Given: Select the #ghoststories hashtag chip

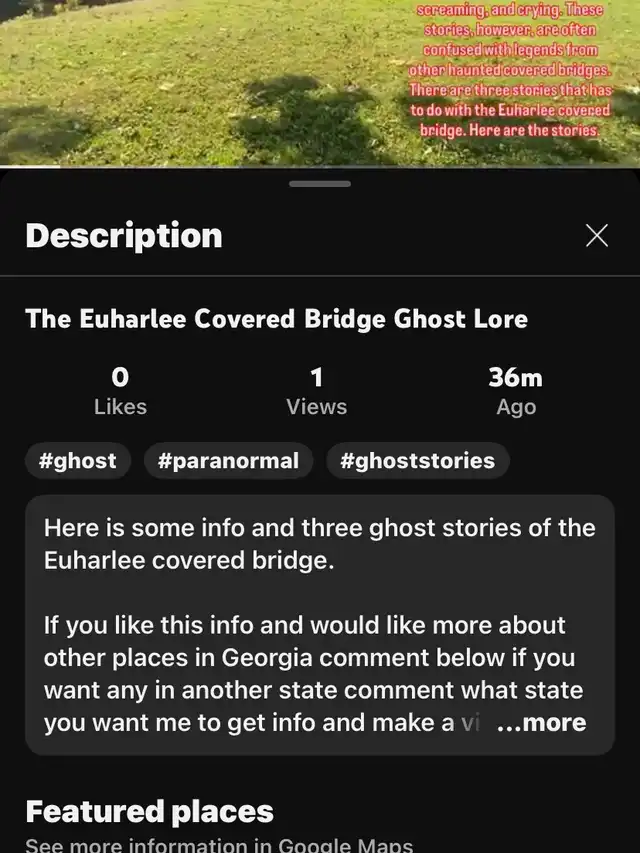Looking at the screenshot, I should tap(417, 461).
